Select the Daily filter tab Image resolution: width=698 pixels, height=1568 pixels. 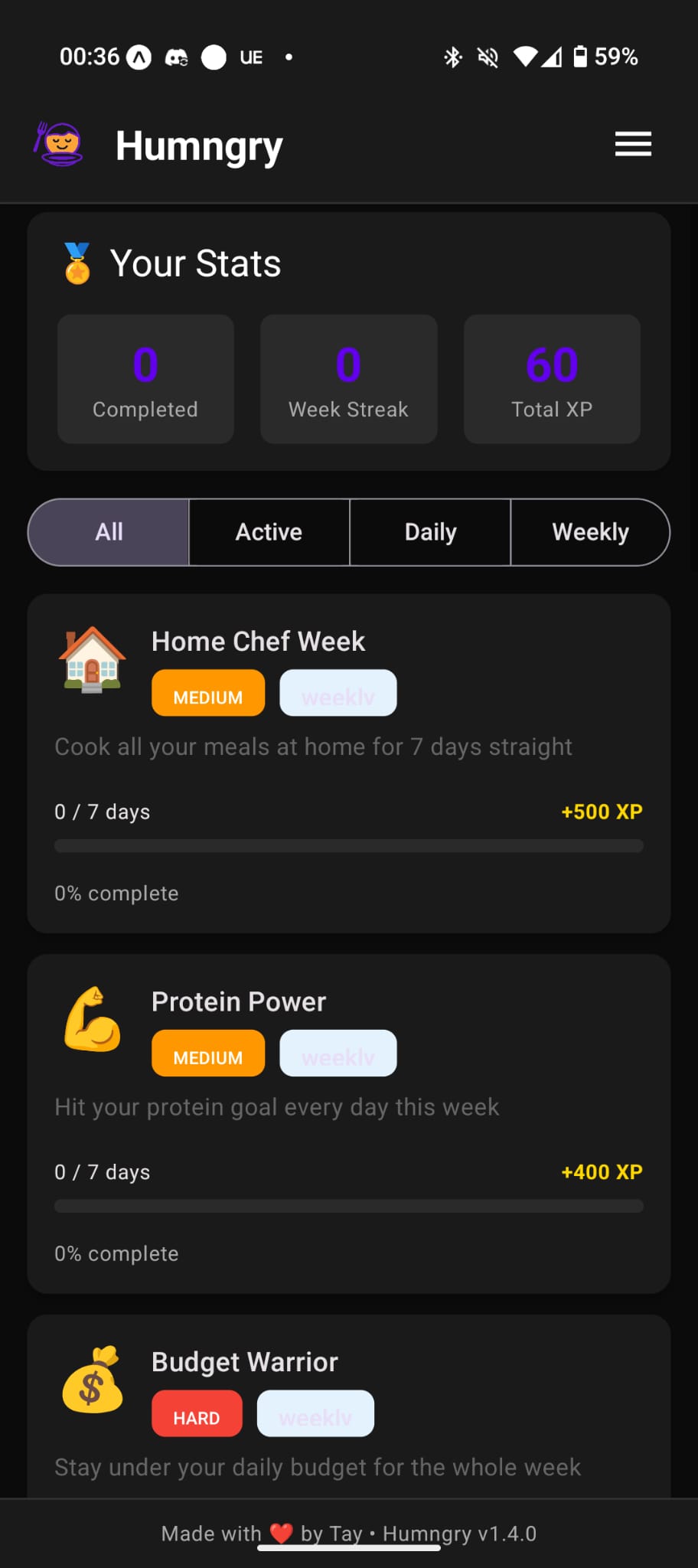429,532
